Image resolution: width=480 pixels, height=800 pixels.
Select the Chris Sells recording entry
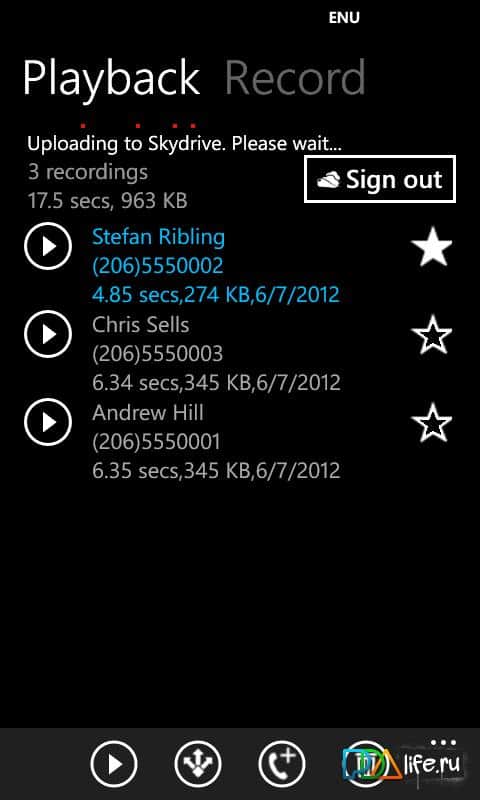[216, 353]
